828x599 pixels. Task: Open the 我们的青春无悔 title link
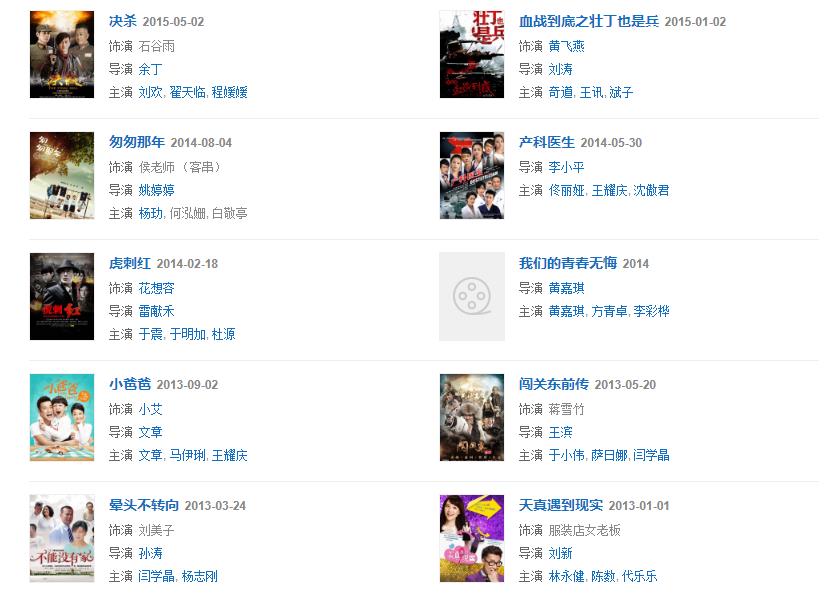coord(567,264)
